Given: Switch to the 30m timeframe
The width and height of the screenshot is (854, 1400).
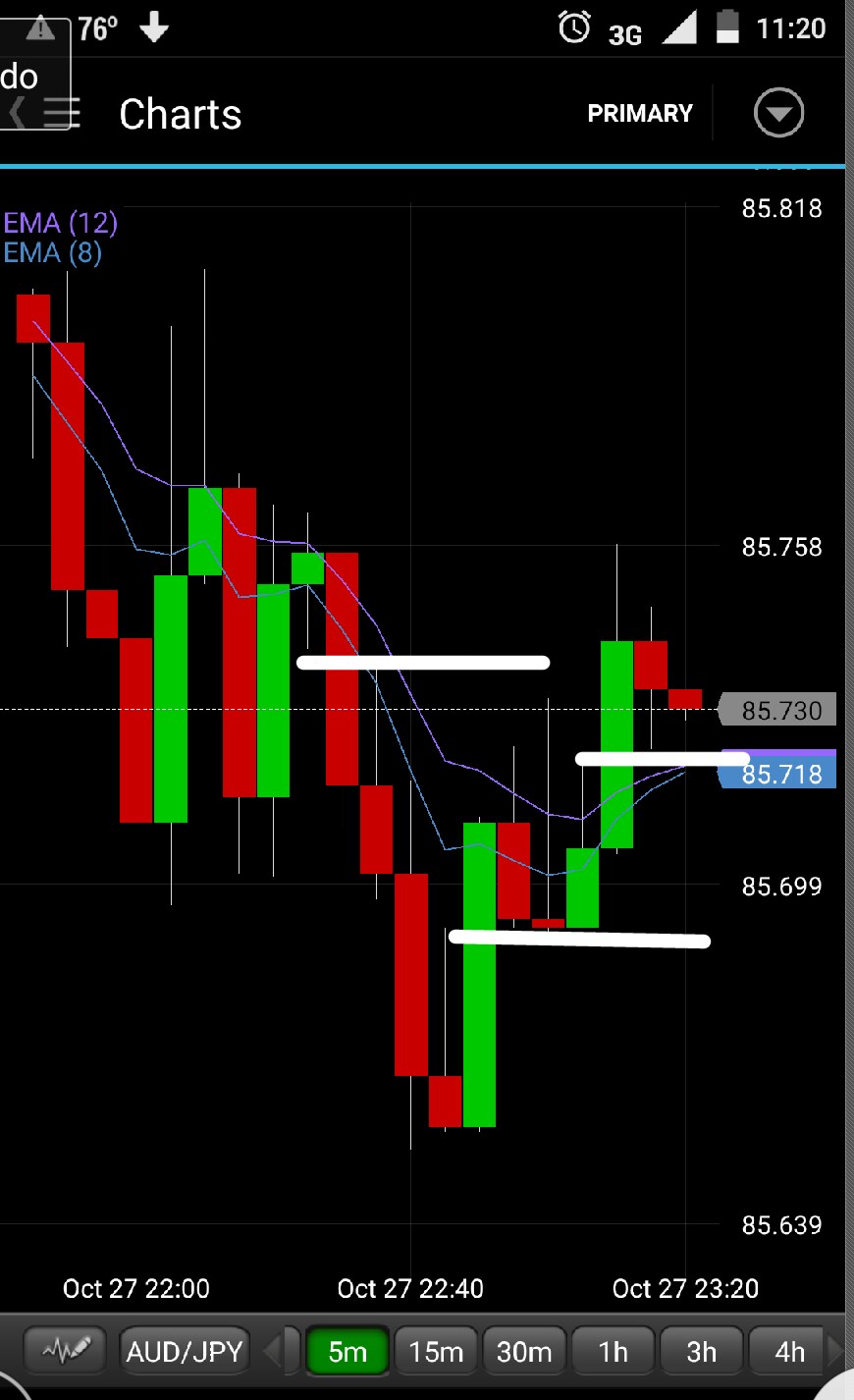Looking at the screenshot, I should pos(524,1351).
